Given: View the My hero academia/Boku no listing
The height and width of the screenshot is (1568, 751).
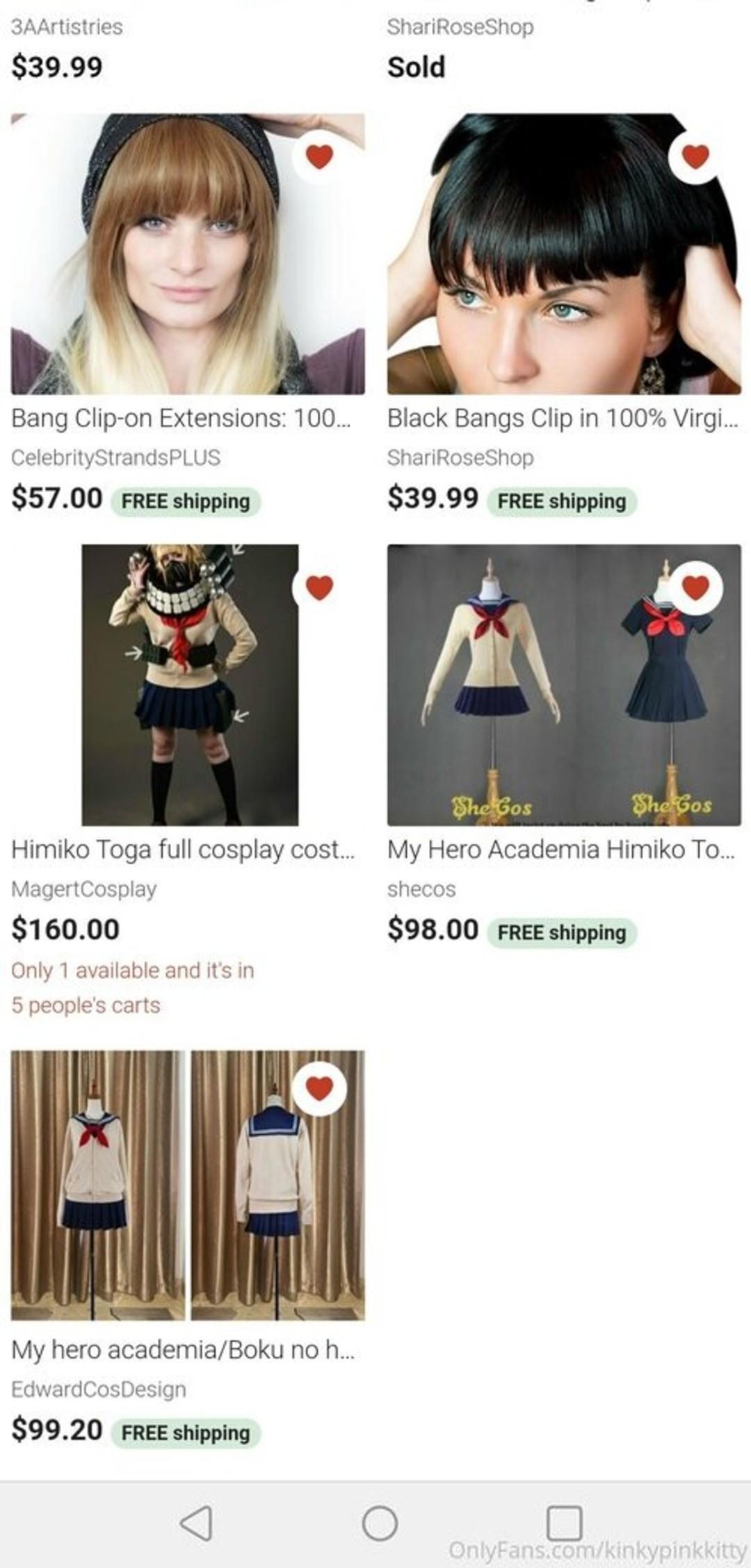Looking at the screenshot, I should pos(188,1186).
